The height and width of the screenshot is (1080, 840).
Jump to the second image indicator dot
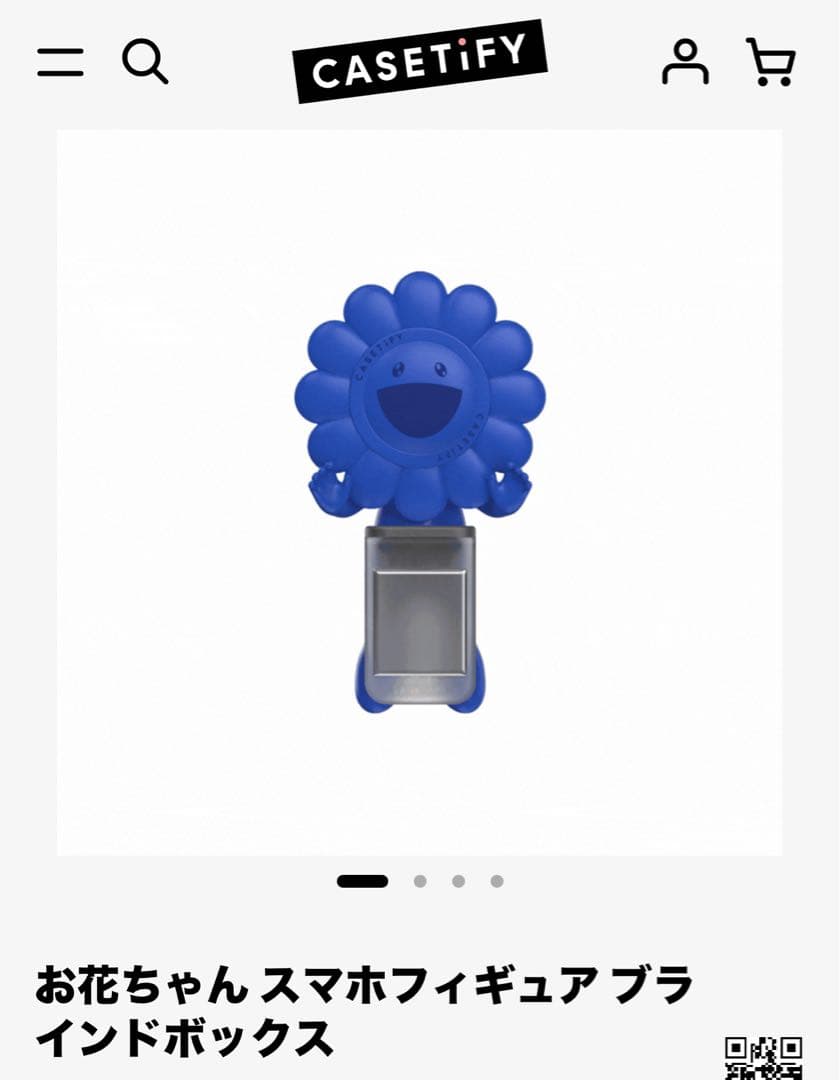tap(420, 881)
